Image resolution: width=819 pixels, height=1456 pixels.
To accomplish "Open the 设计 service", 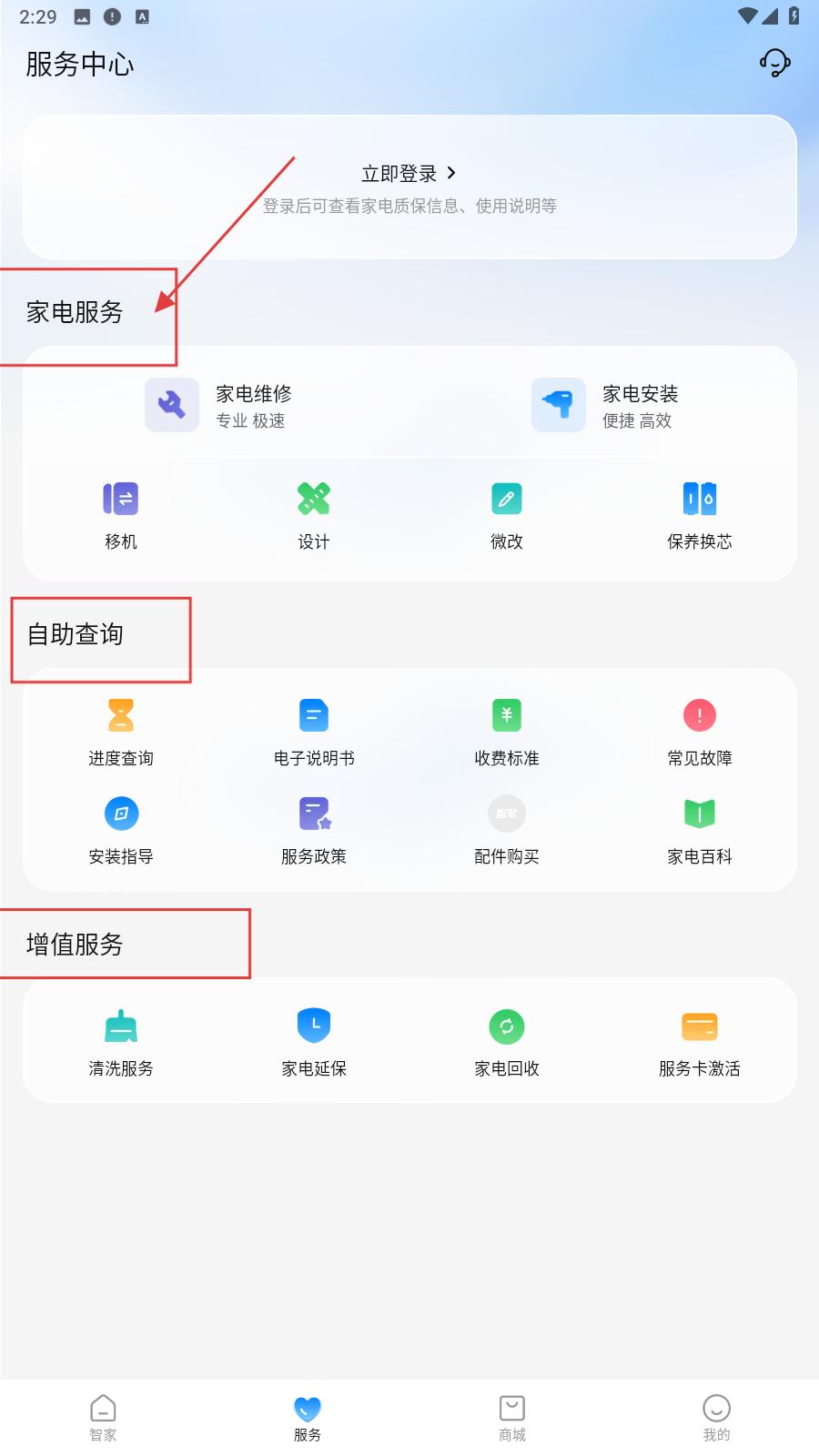I will (x=313, y=516).
